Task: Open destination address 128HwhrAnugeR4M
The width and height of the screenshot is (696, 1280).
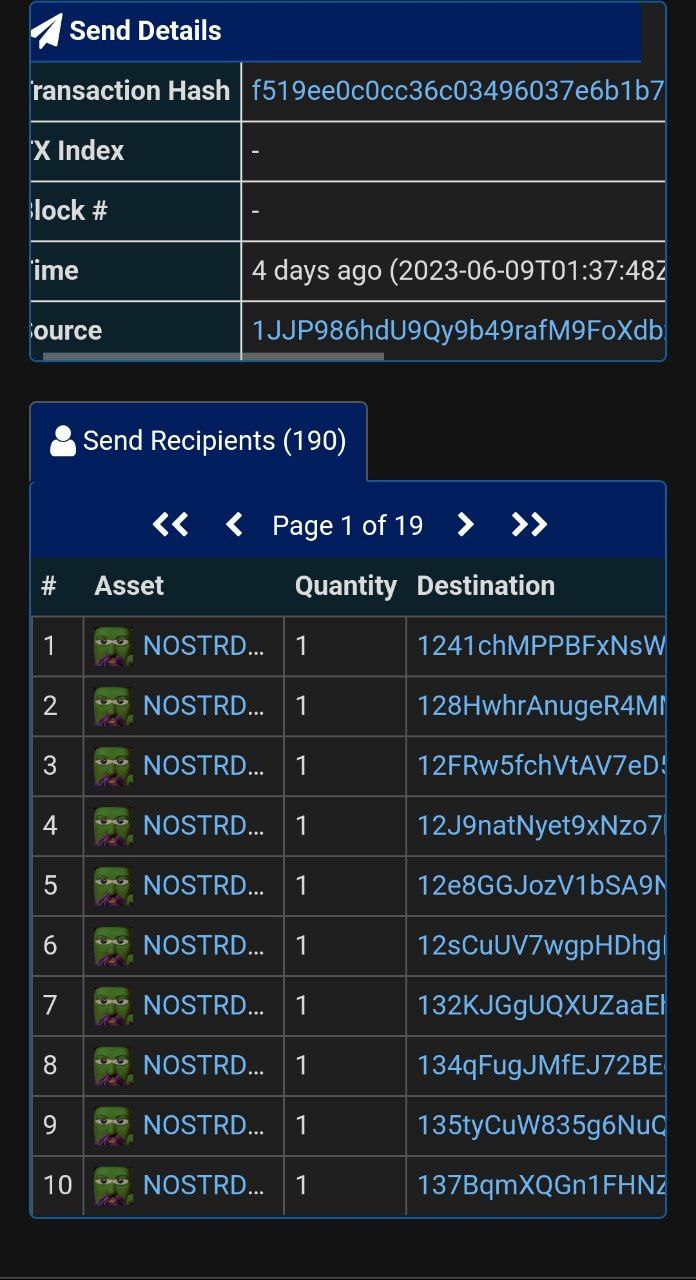Action: click(x=541, y=706)
